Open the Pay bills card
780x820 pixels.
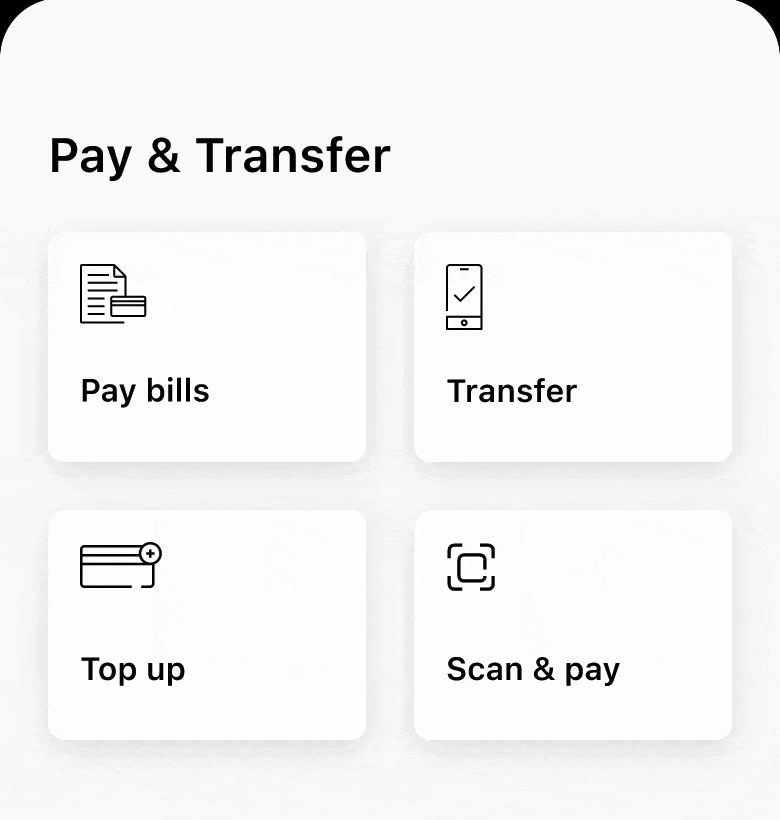tap(207, 347)
